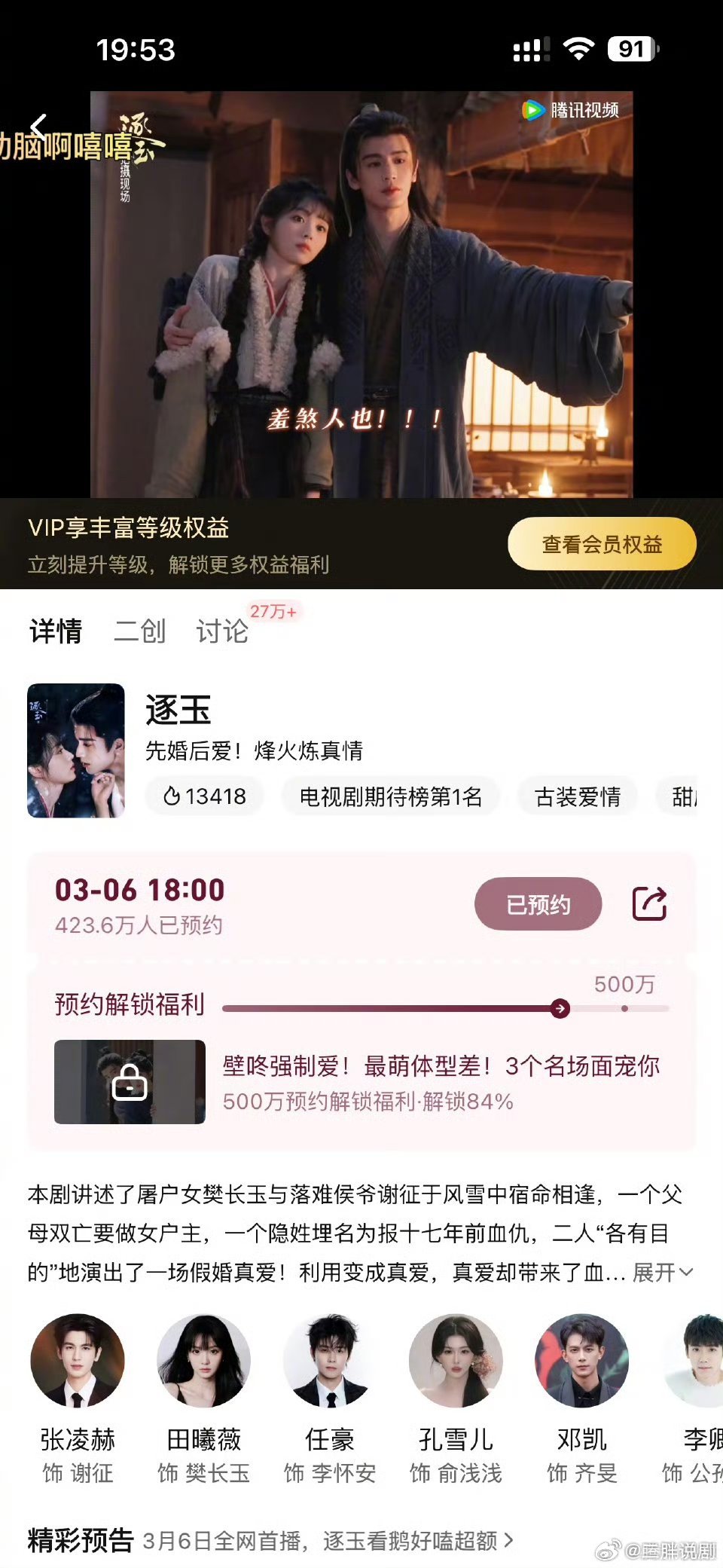Select the flame heat icon showing 13418
723x1568 pixels.
pos(203,796)
